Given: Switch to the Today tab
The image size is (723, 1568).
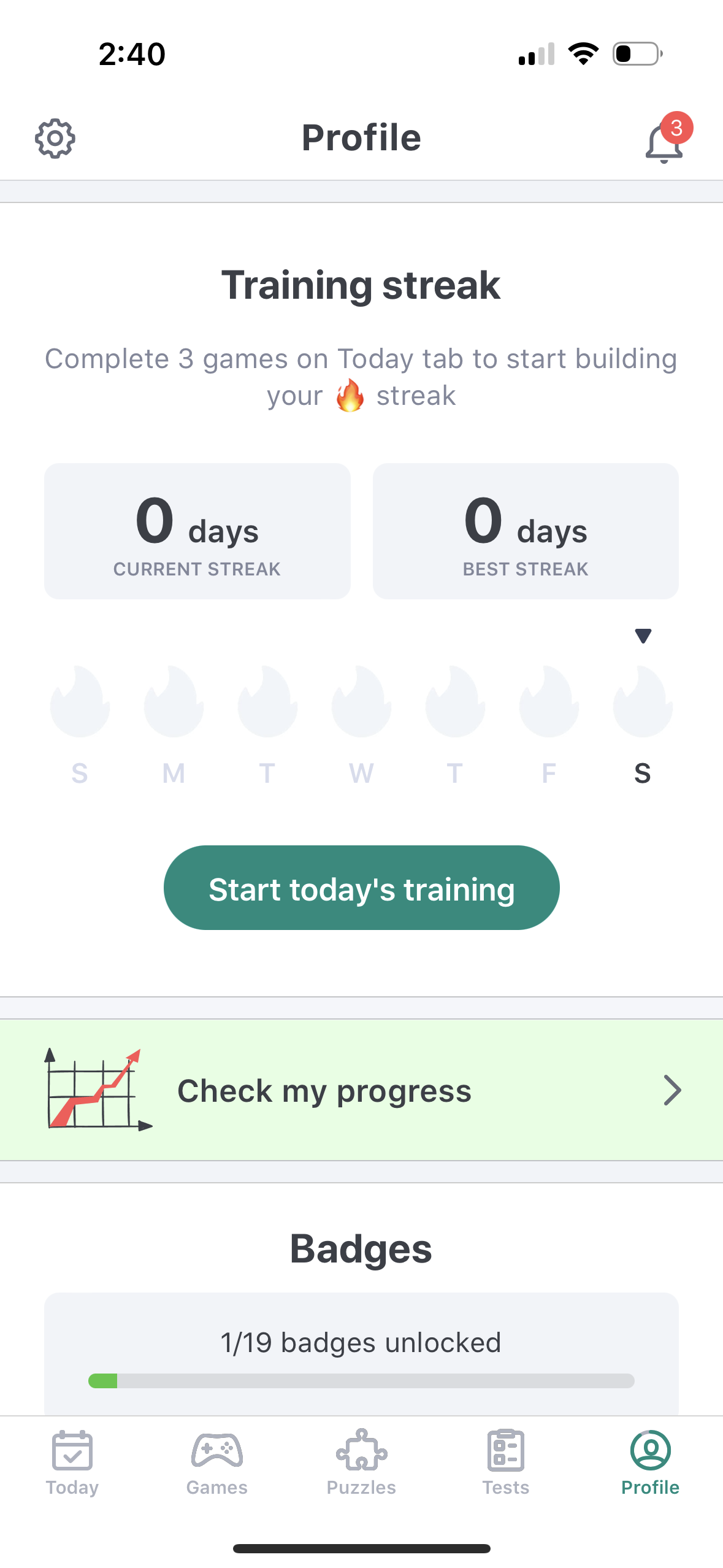Looking at the screenshot, I should point(72,1466).
